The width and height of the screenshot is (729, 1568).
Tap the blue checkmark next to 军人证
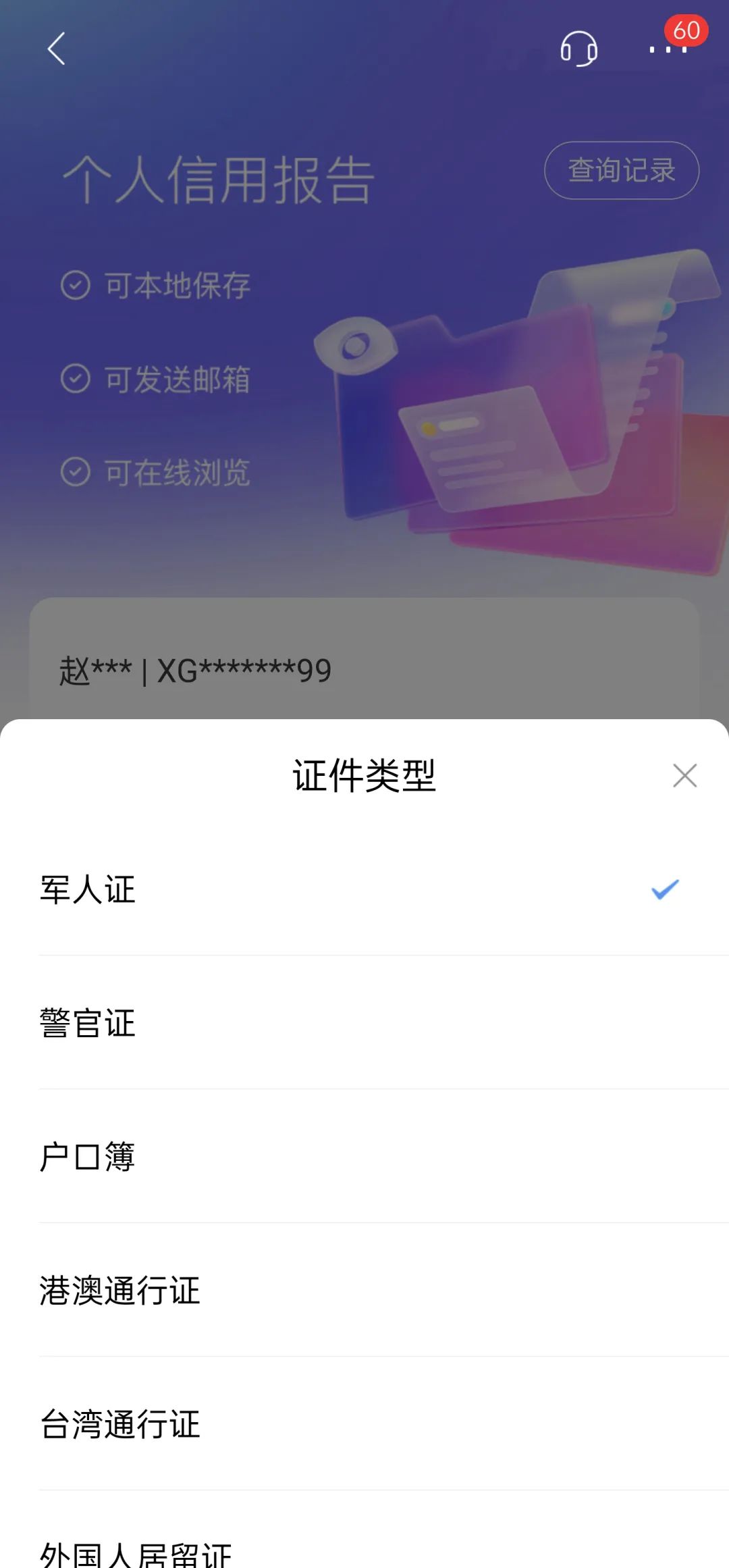pyautogui.click(x=667, y=890)
